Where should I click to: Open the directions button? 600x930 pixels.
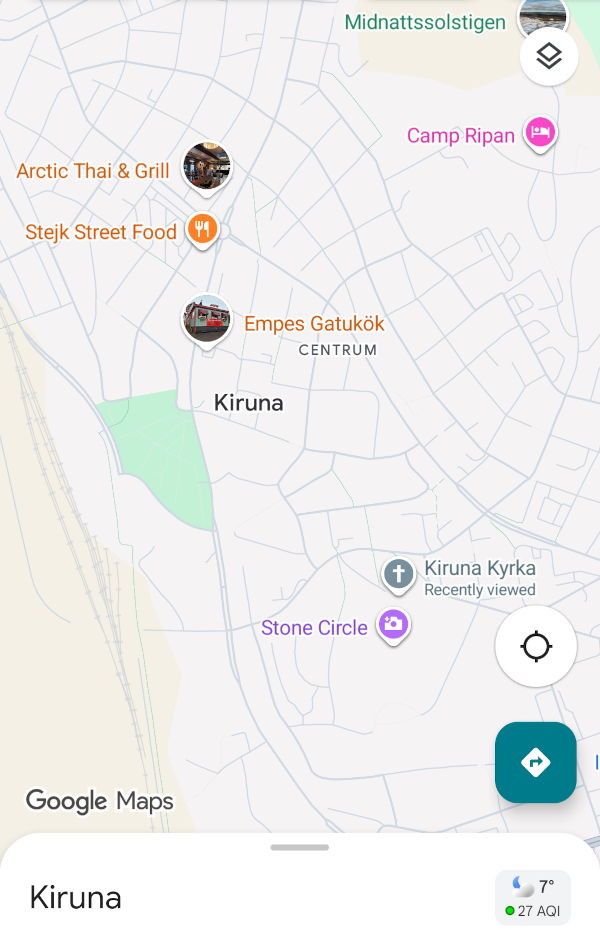536,763
